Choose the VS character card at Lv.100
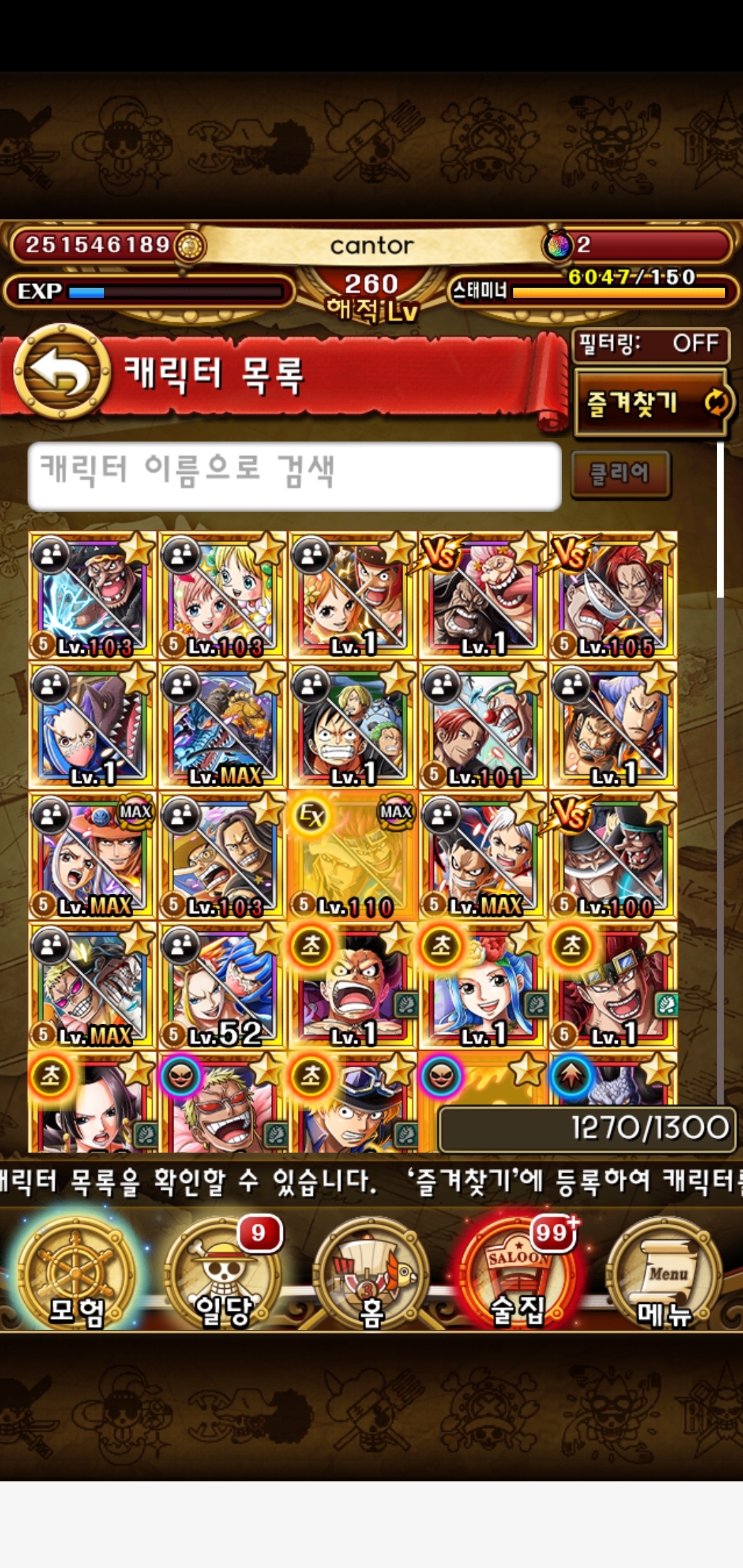This screenshot has height=1568, width=743. point(613,856)
